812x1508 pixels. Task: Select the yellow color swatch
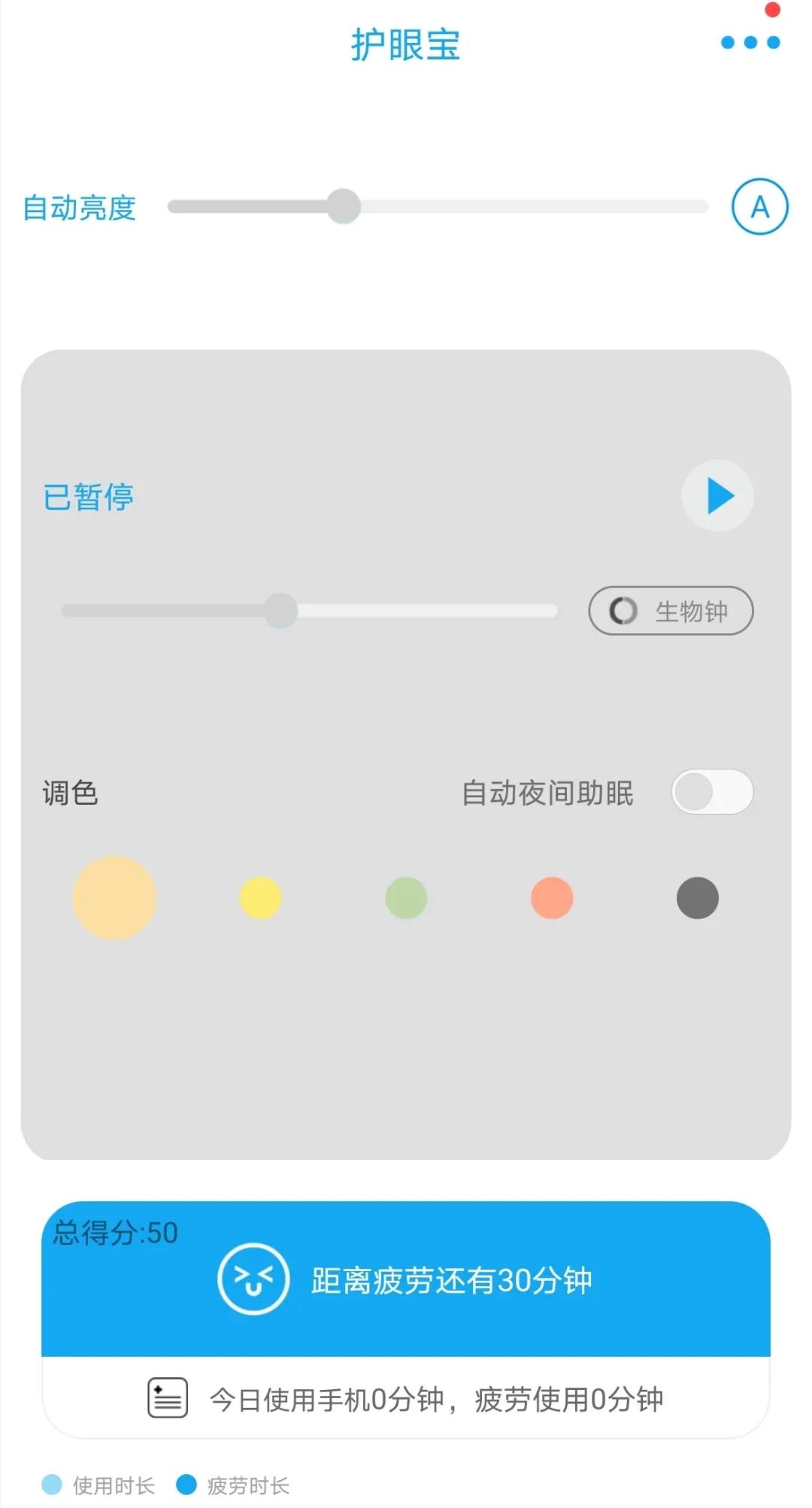pos(259,898)
